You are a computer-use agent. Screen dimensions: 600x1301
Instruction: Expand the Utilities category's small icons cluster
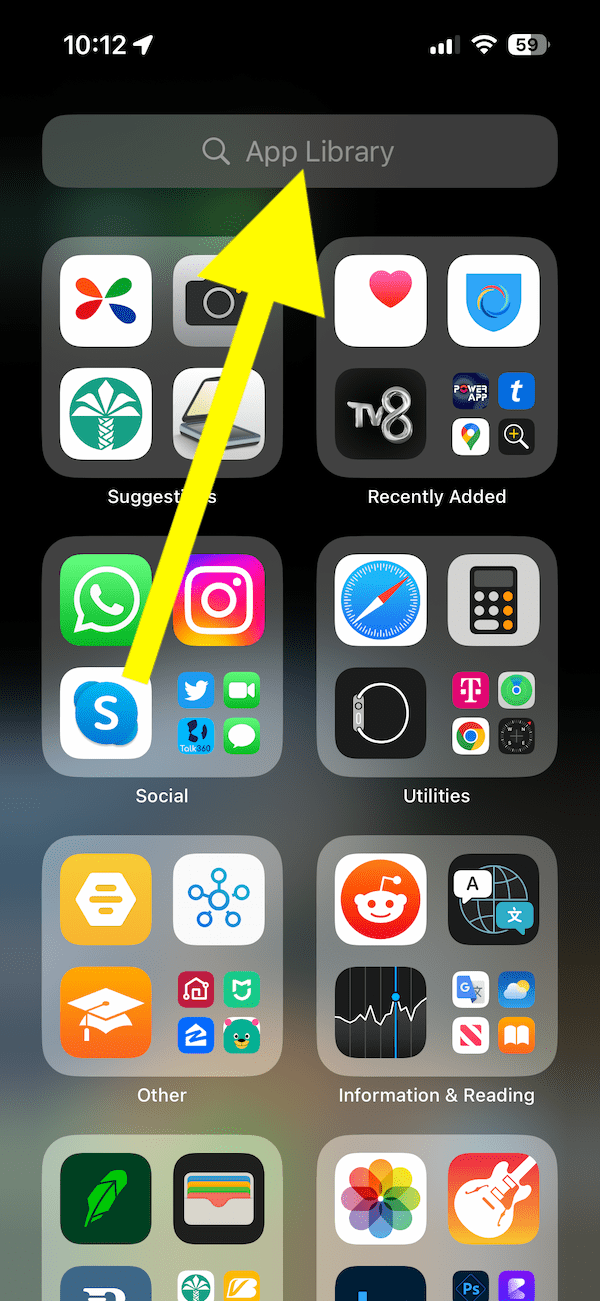coord(493,713)
